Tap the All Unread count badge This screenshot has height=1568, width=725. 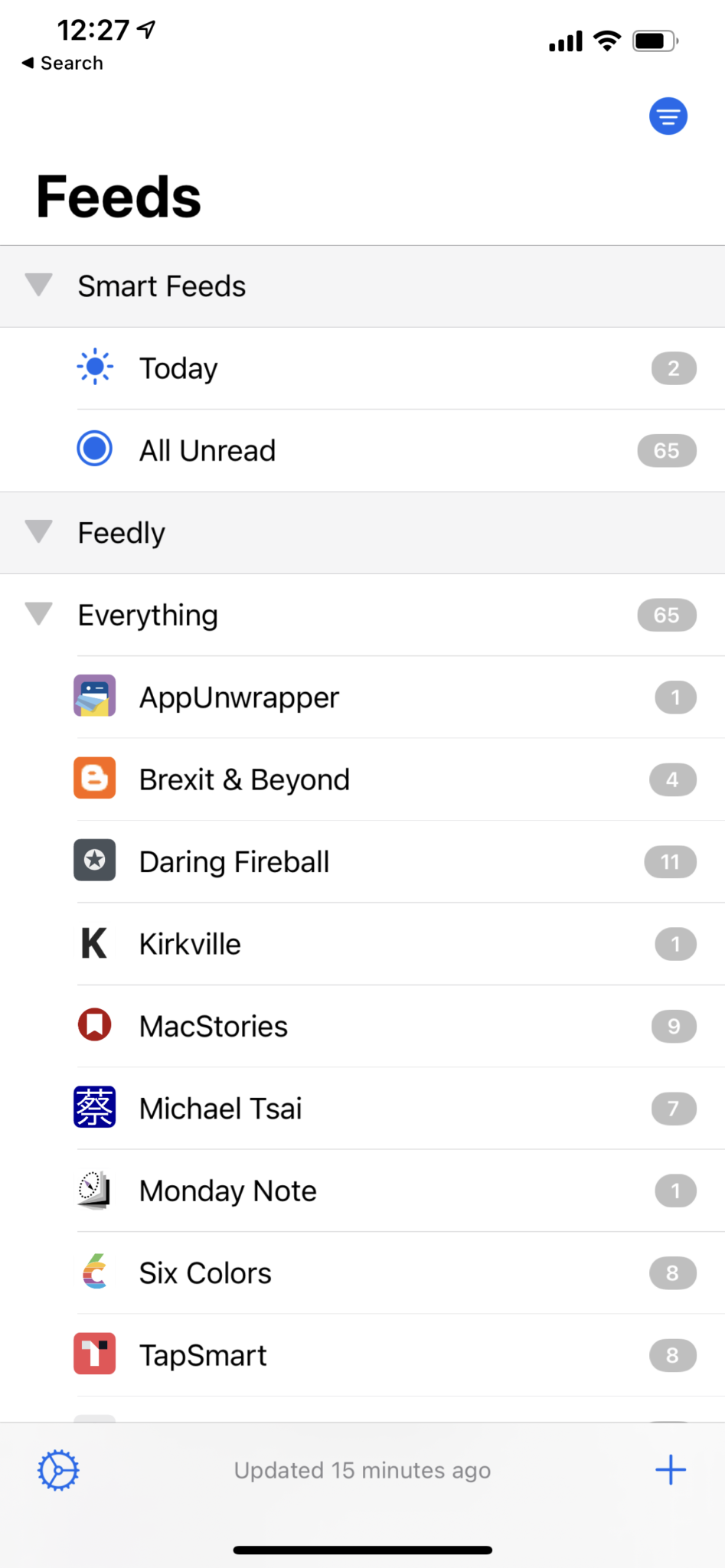pos(665,450)
